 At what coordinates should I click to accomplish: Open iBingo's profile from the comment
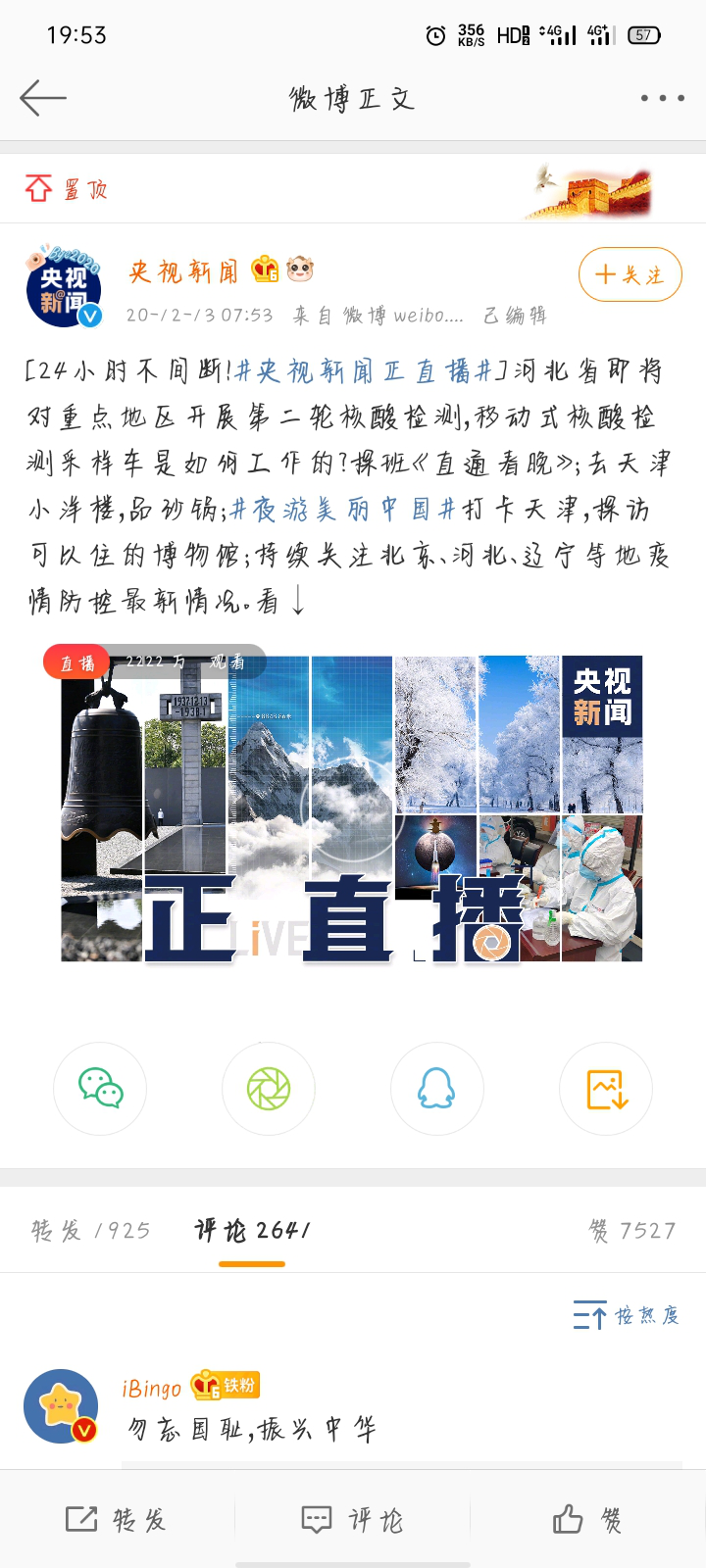tap(61, 1406)
